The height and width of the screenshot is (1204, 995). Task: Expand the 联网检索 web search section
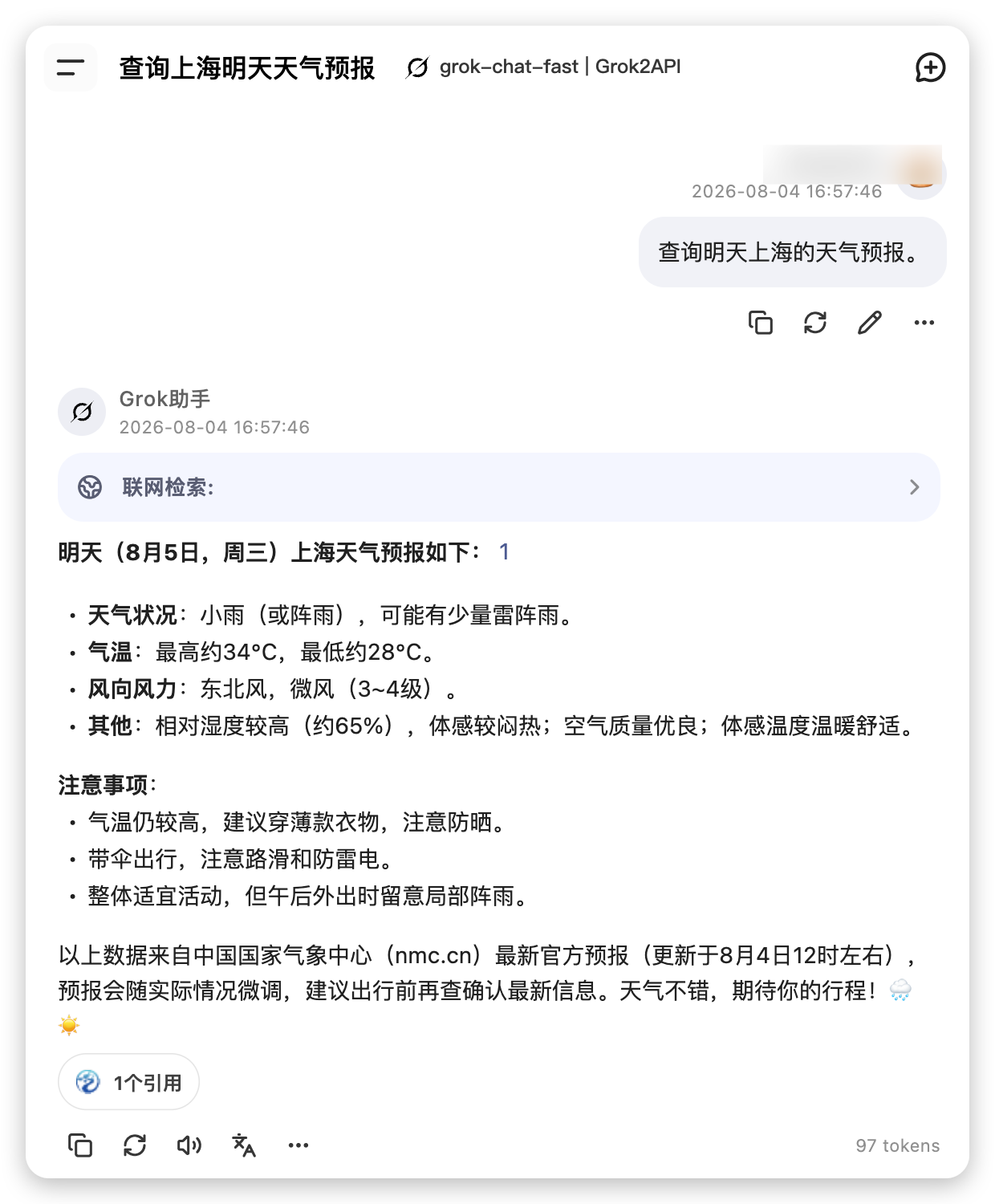click(x=498, y=487)
